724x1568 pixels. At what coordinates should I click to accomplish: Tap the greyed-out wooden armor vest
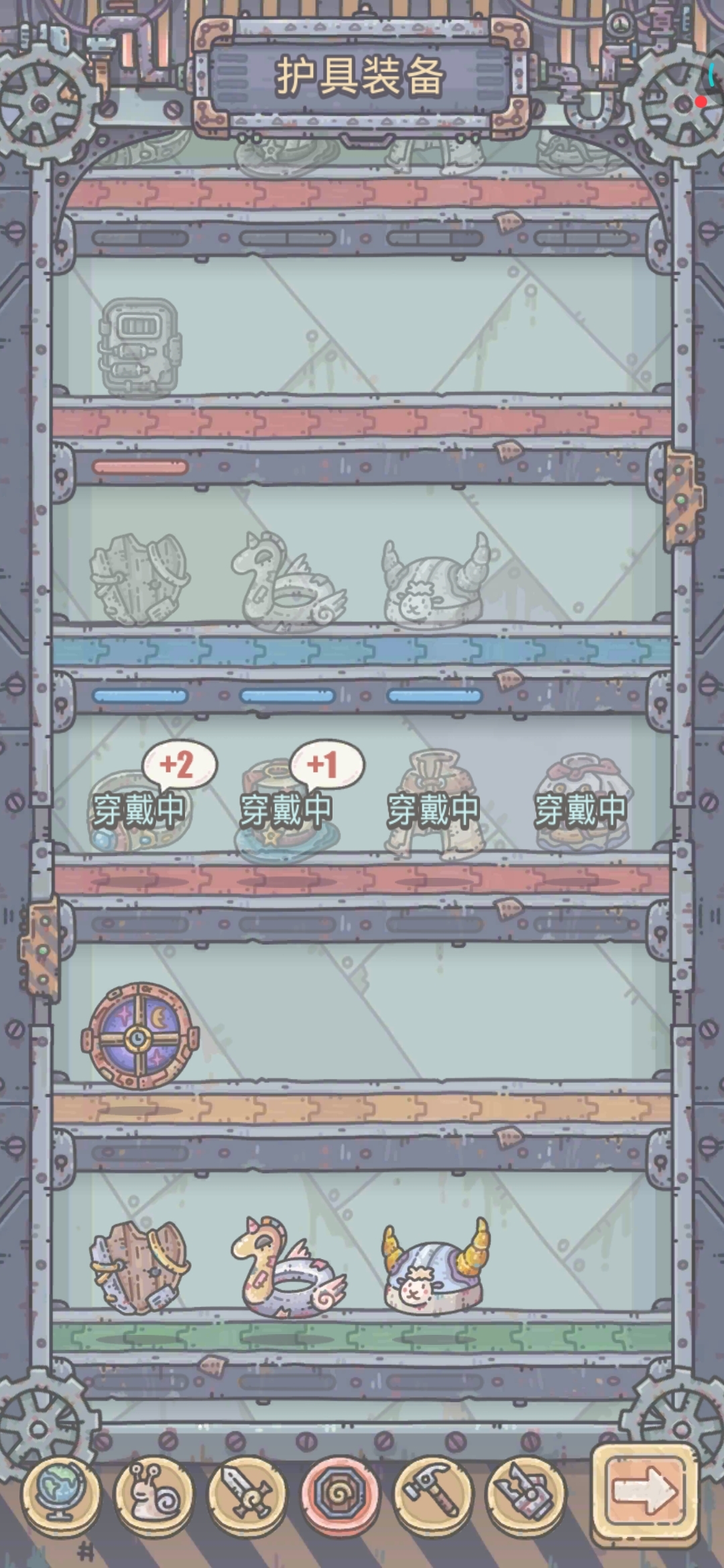(140, 580)
